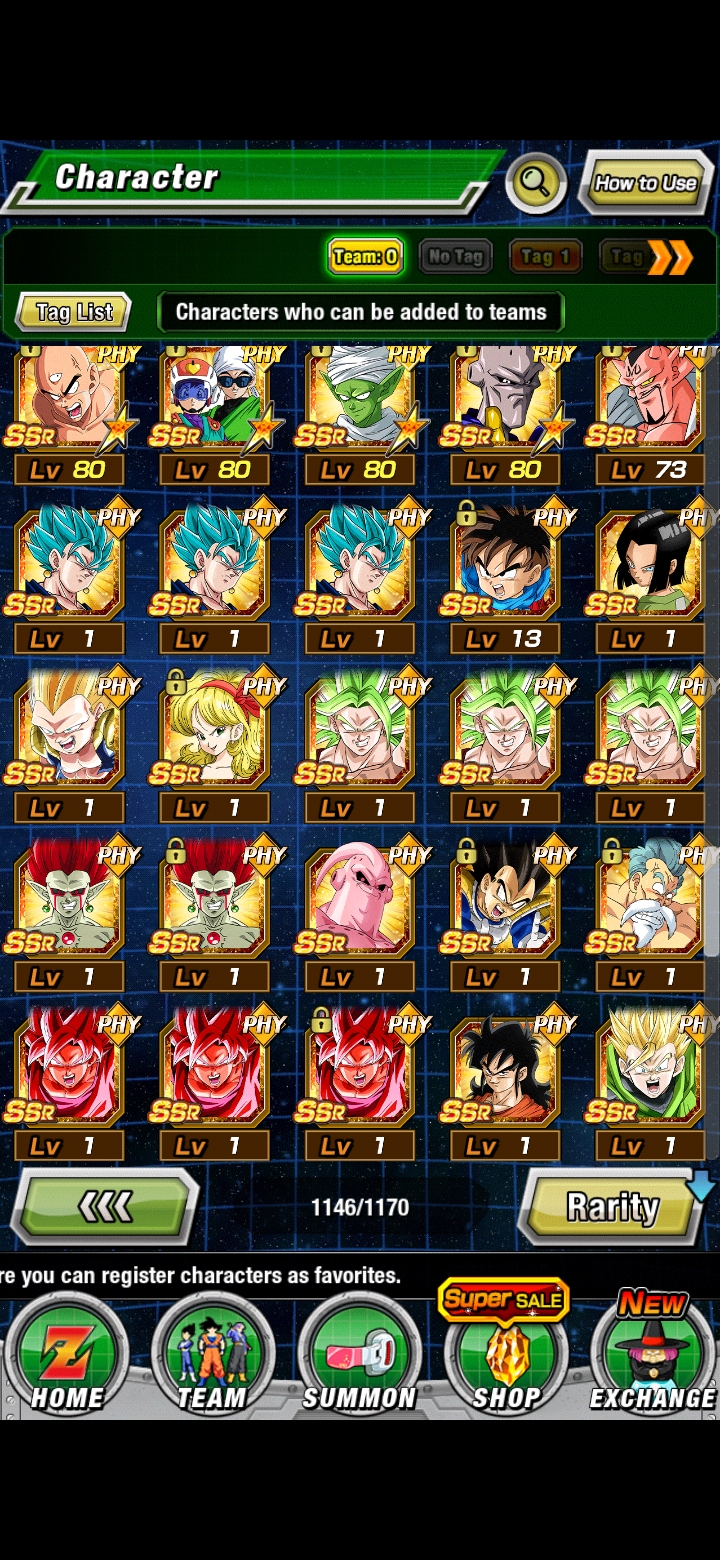Open the Tag List
The image size is (720, 1560).
pyautogui.click(x=74, y=312)
